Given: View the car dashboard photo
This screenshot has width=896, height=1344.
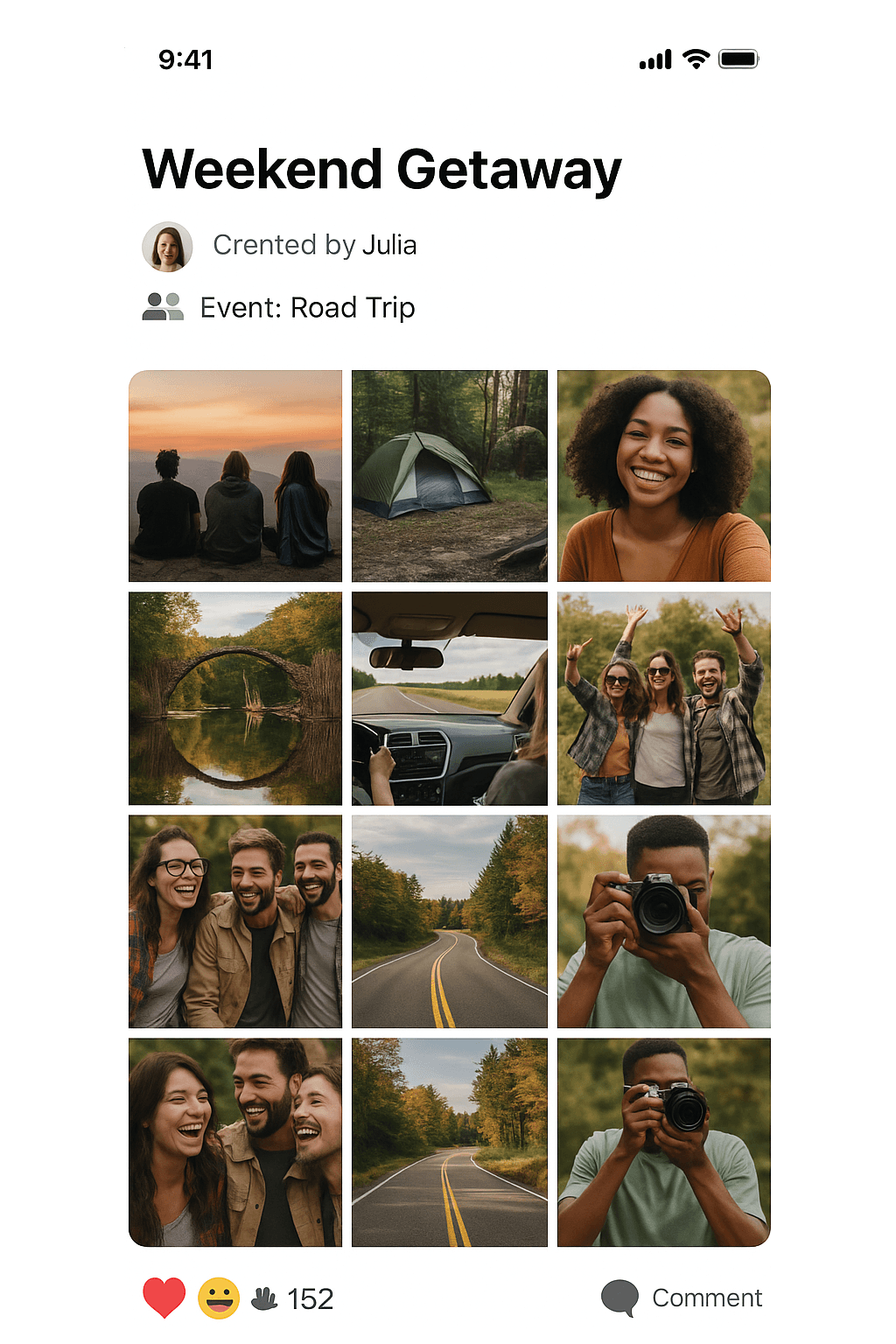Looking at the screenshot, I should pyautogui.click(x=450, y=698).
